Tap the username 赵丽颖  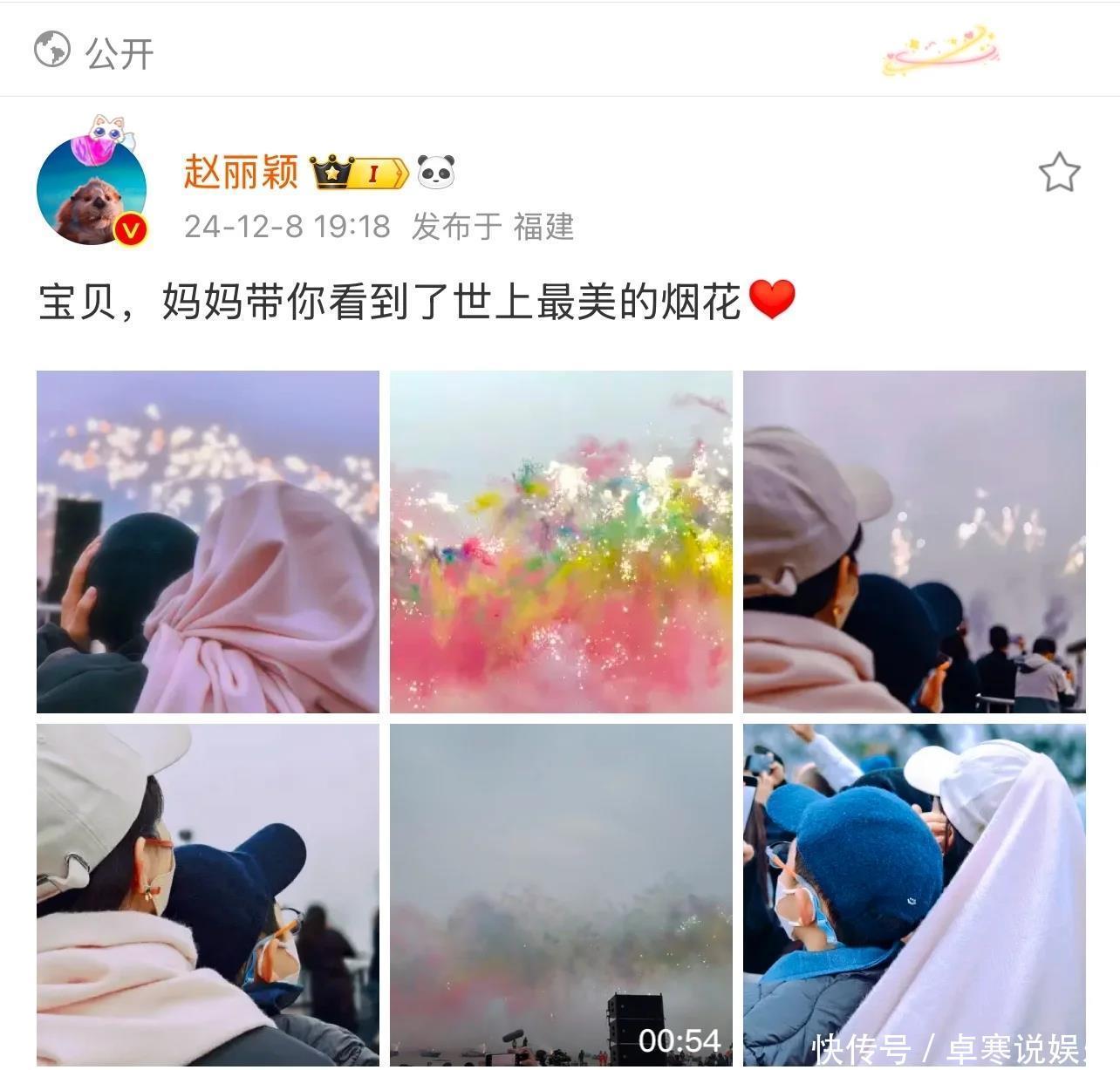241,172
